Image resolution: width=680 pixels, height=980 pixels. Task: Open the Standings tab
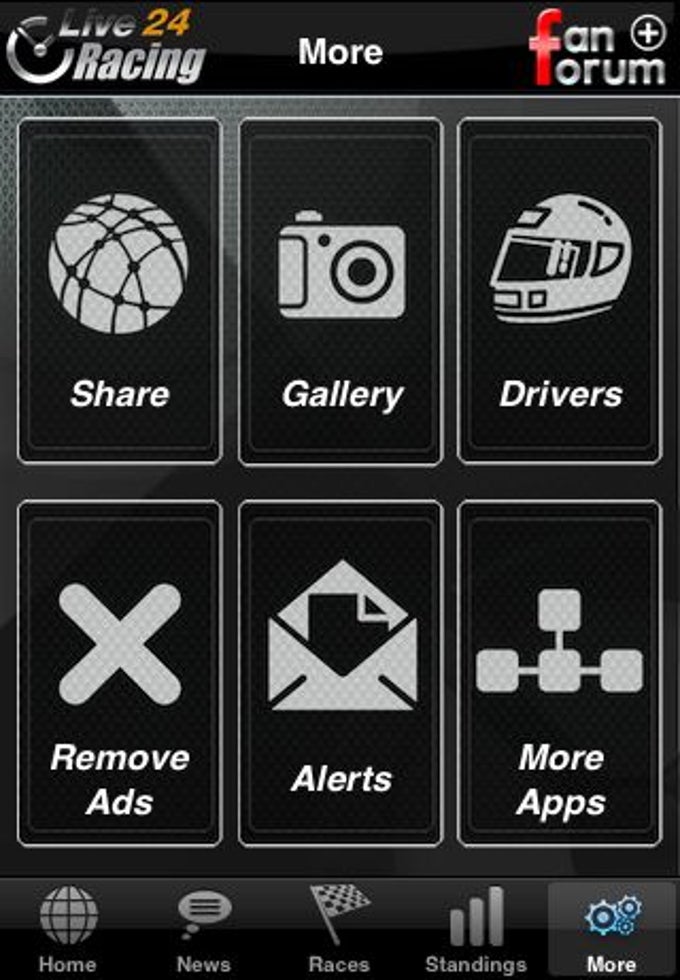[x=476, y=931]
